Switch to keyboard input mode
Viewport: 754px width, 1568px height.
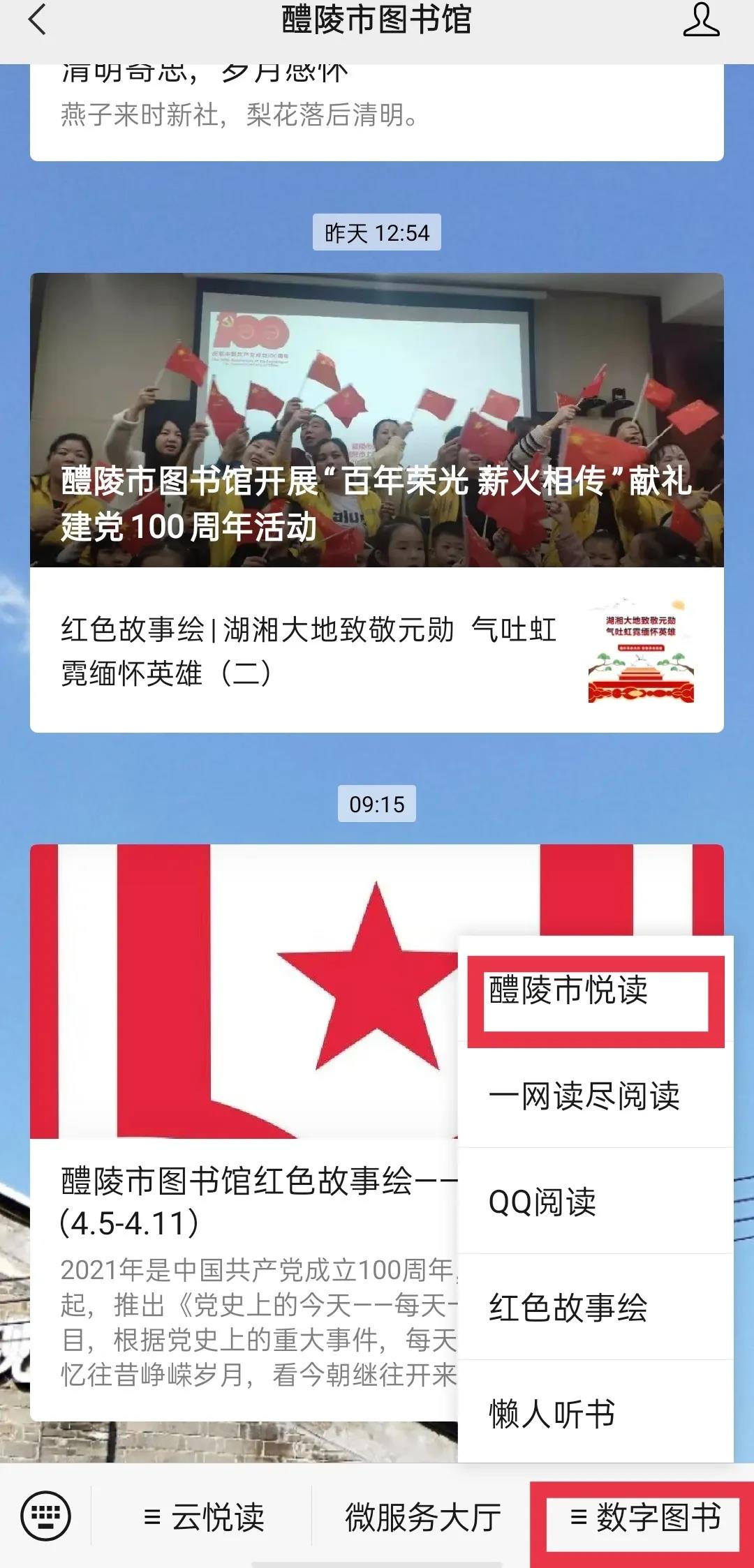click(45, 1516)
